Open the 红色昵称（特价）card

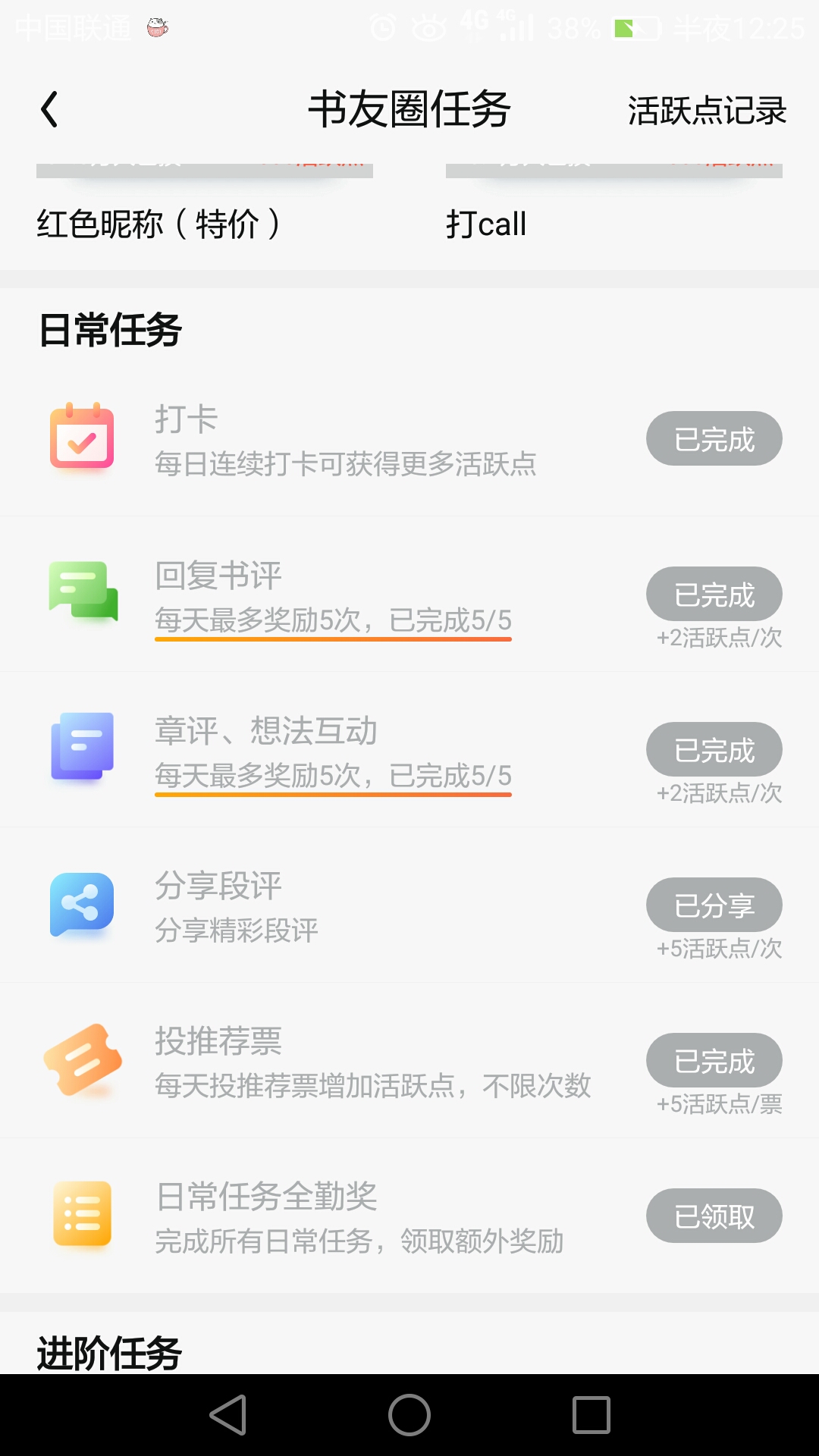pos(205,205)
